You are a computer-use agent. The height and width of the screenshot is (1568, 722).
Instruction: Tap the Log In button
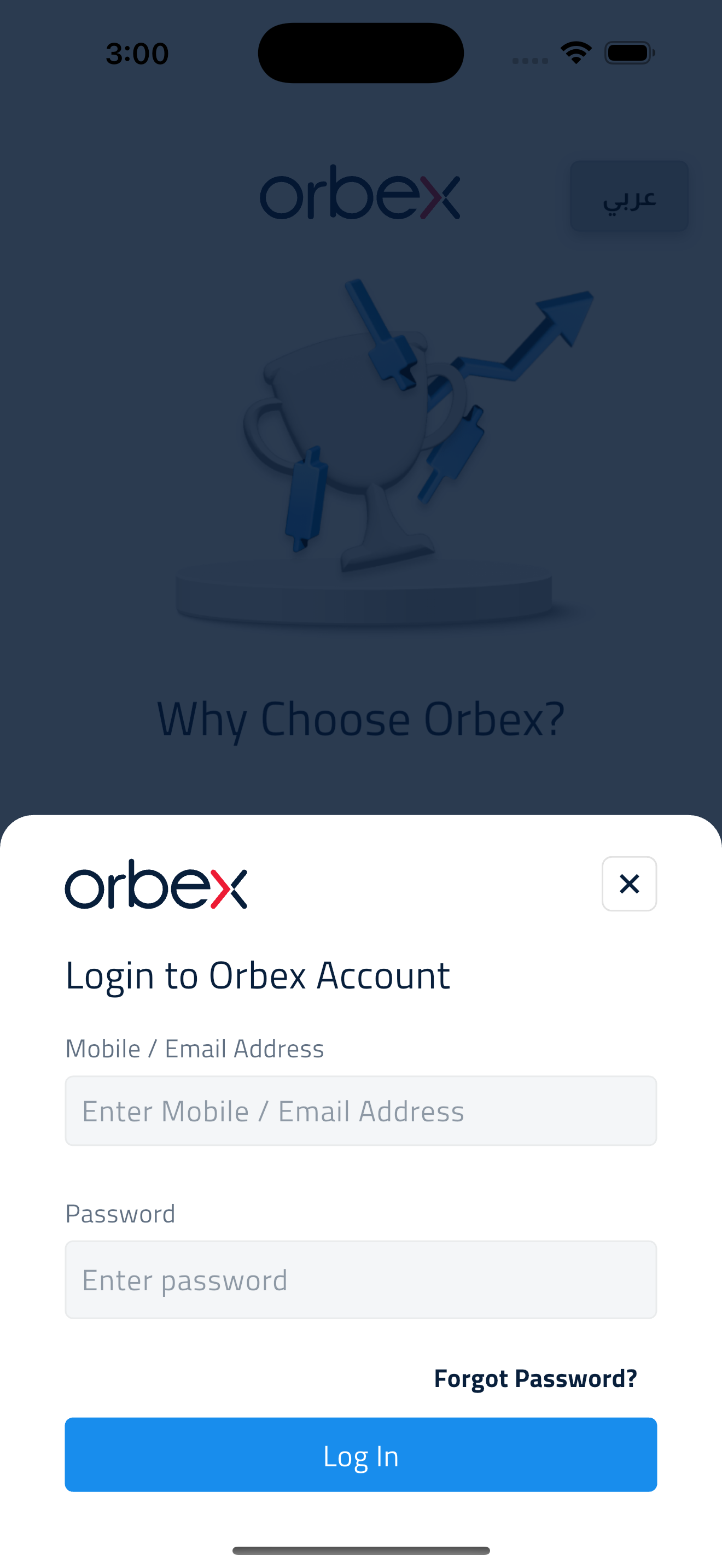tap(360, 1454)
